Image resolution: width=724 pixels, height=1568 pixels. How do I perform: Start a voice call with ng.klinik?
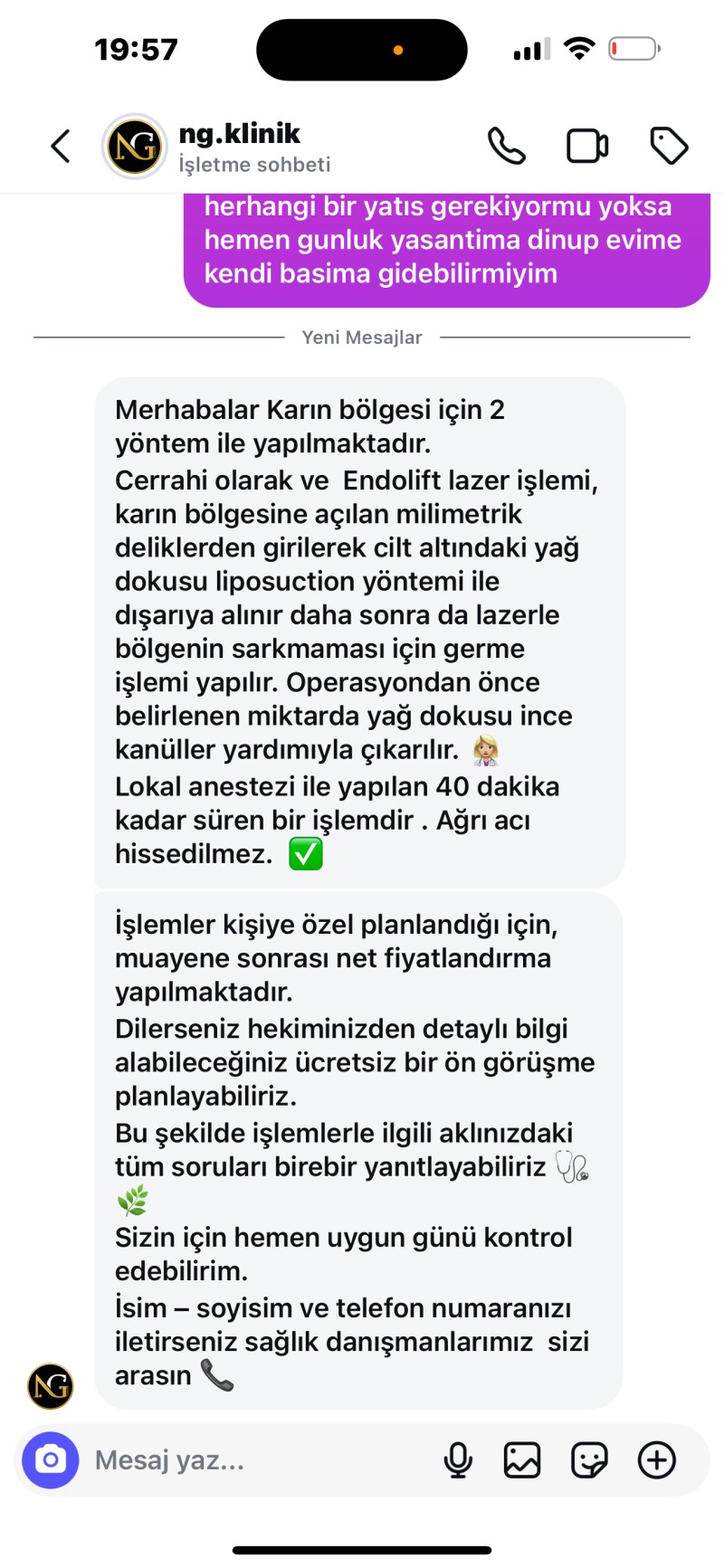(x=507, y=146)
